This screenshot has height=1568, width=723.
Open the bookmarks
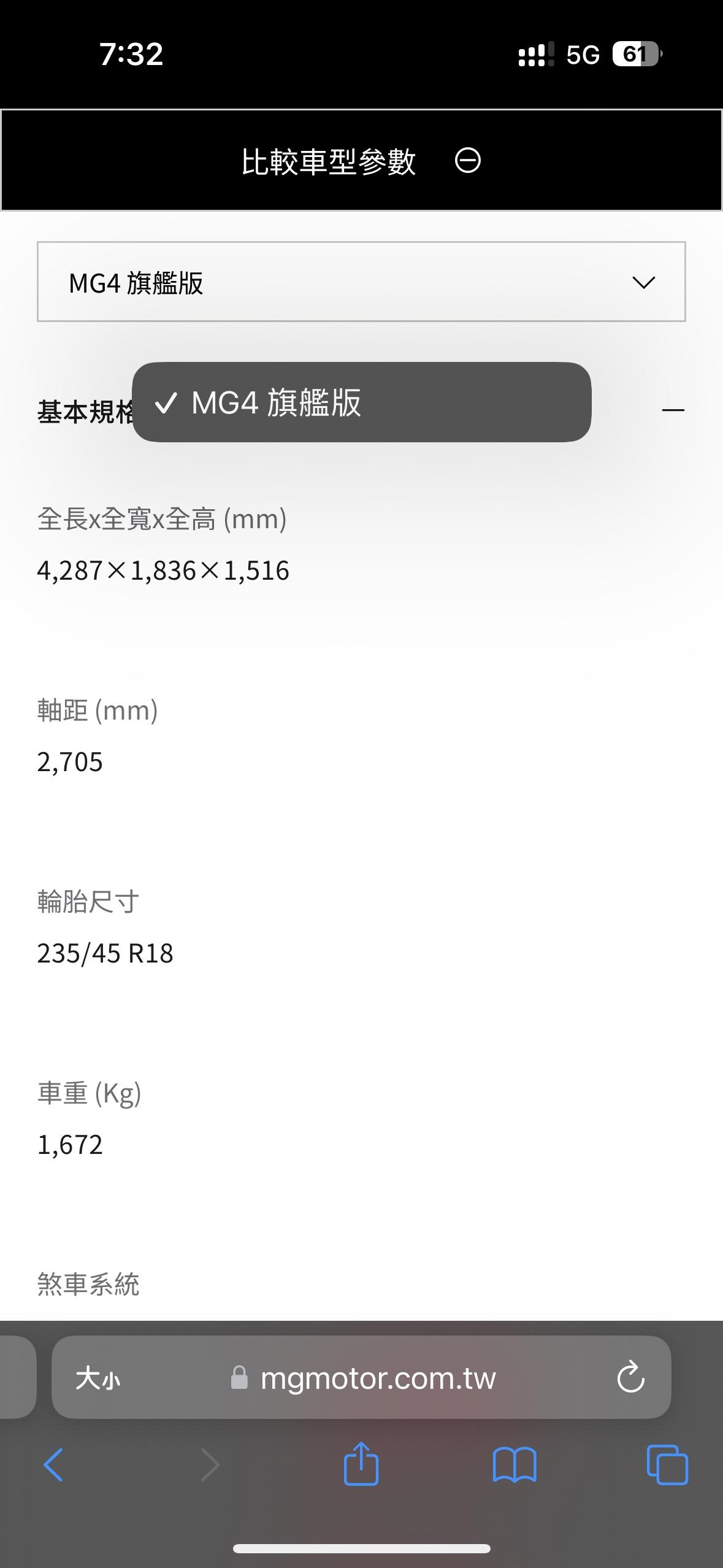[515, 1465]
